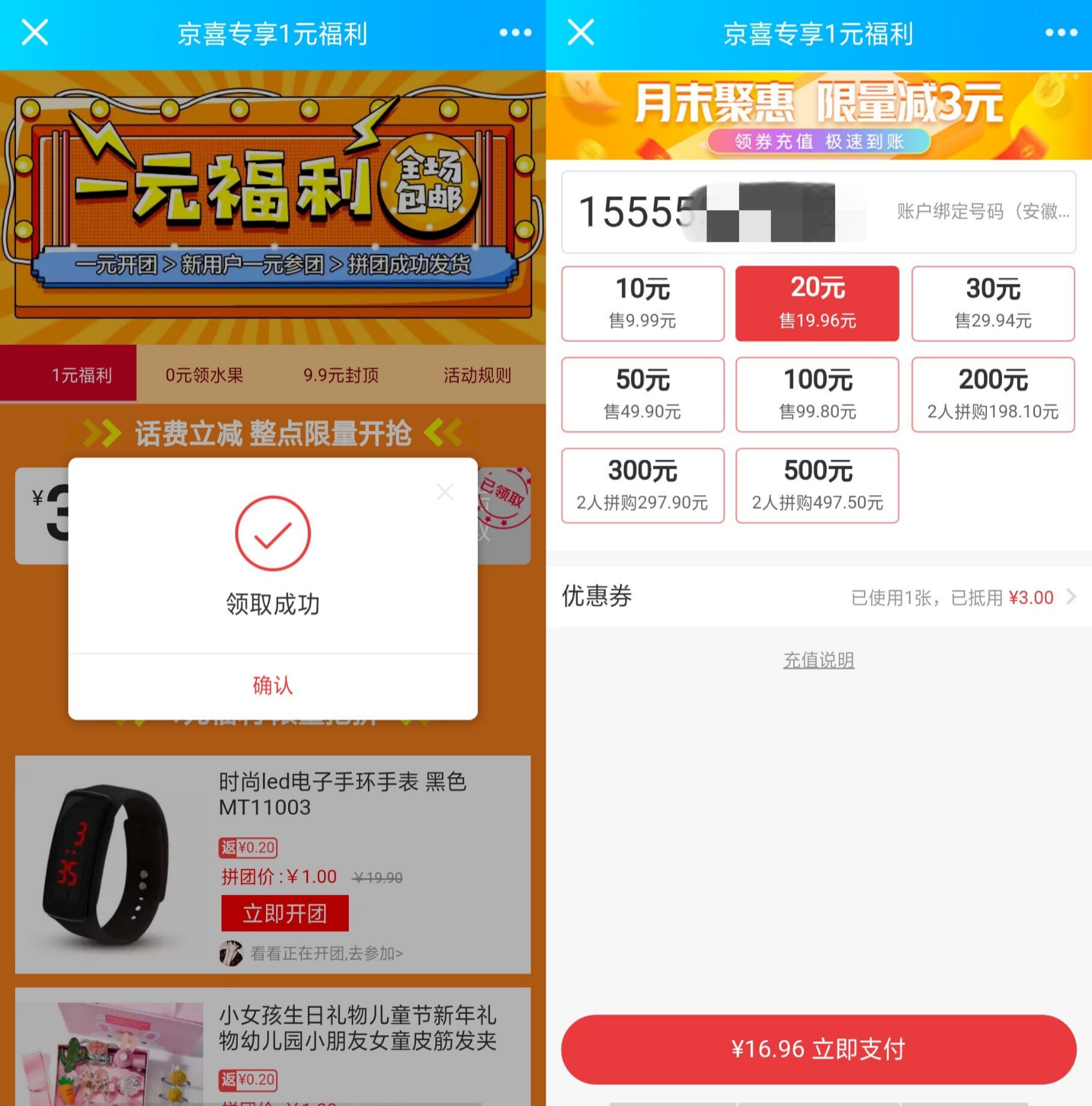Screen dimensions: 1092x1106
Task: Open the 小女孩生日礼物 hair clip product
Action: click(357, 1028)
